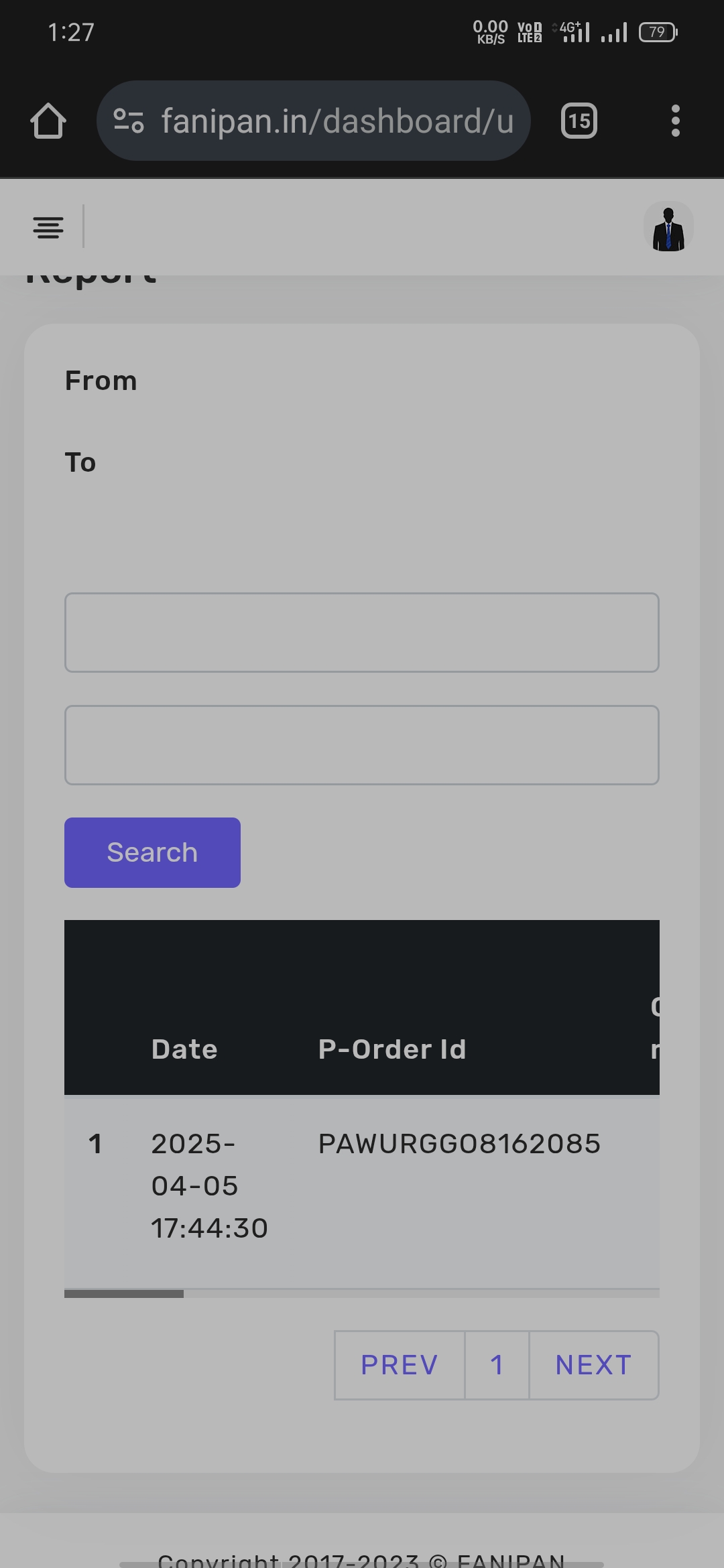Go to the PREV page
The width and height of the screenshot is (724, 1568).
(x=400, y=1365)
